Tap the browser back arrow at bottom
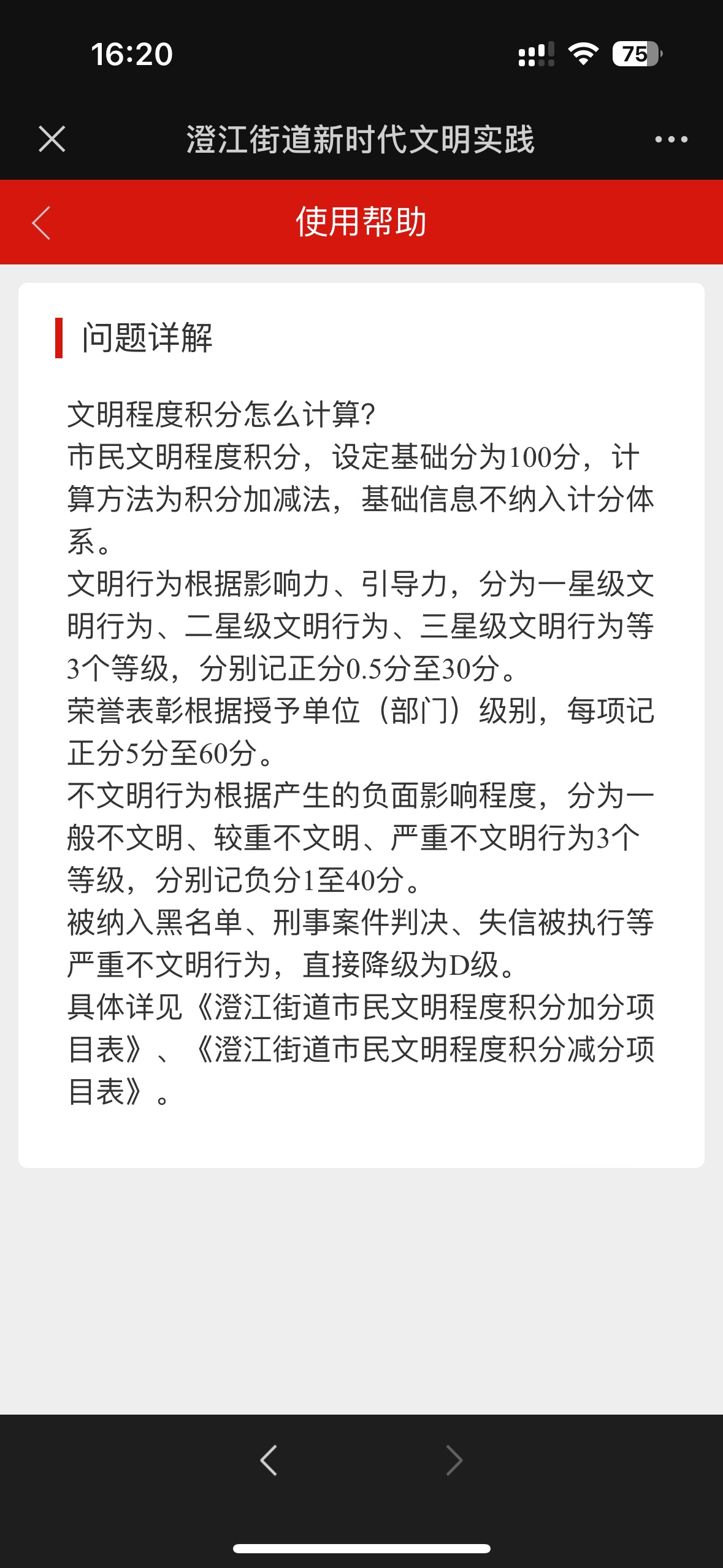 pyautogui.click(x=269, y=1459)
